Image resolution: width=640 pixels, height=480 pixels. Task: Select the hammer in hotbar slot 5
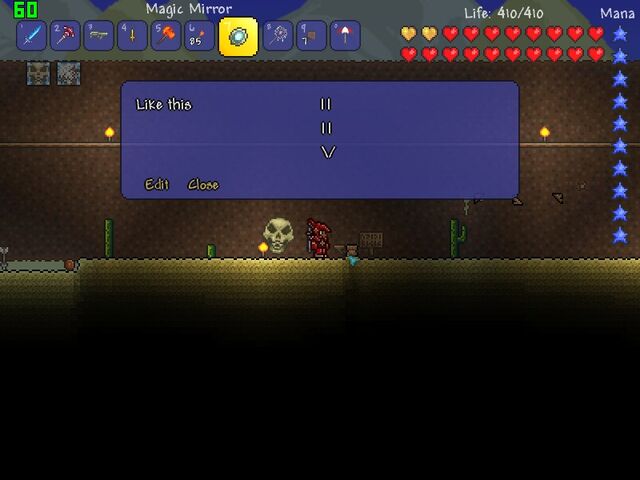tap(166, 36)
